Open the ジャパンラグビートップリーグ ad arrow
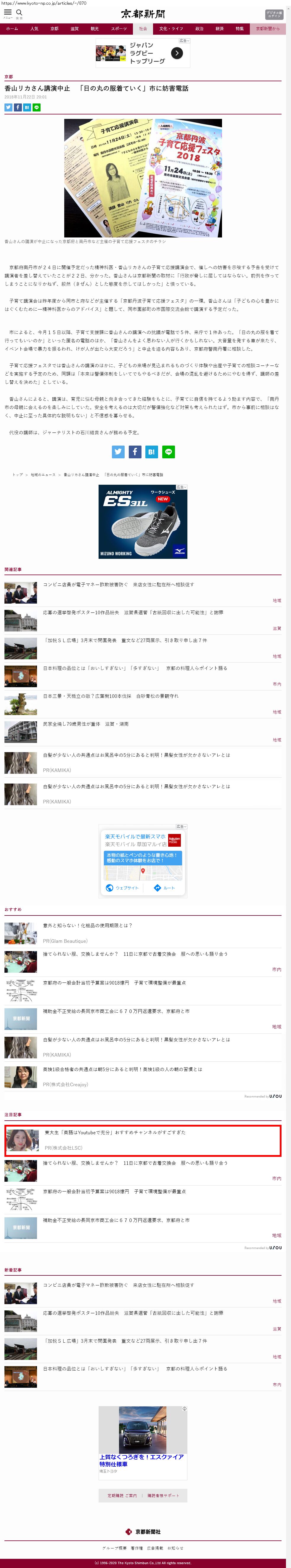The width and height of the screenshot is (291, 1568). pos(177,53)
